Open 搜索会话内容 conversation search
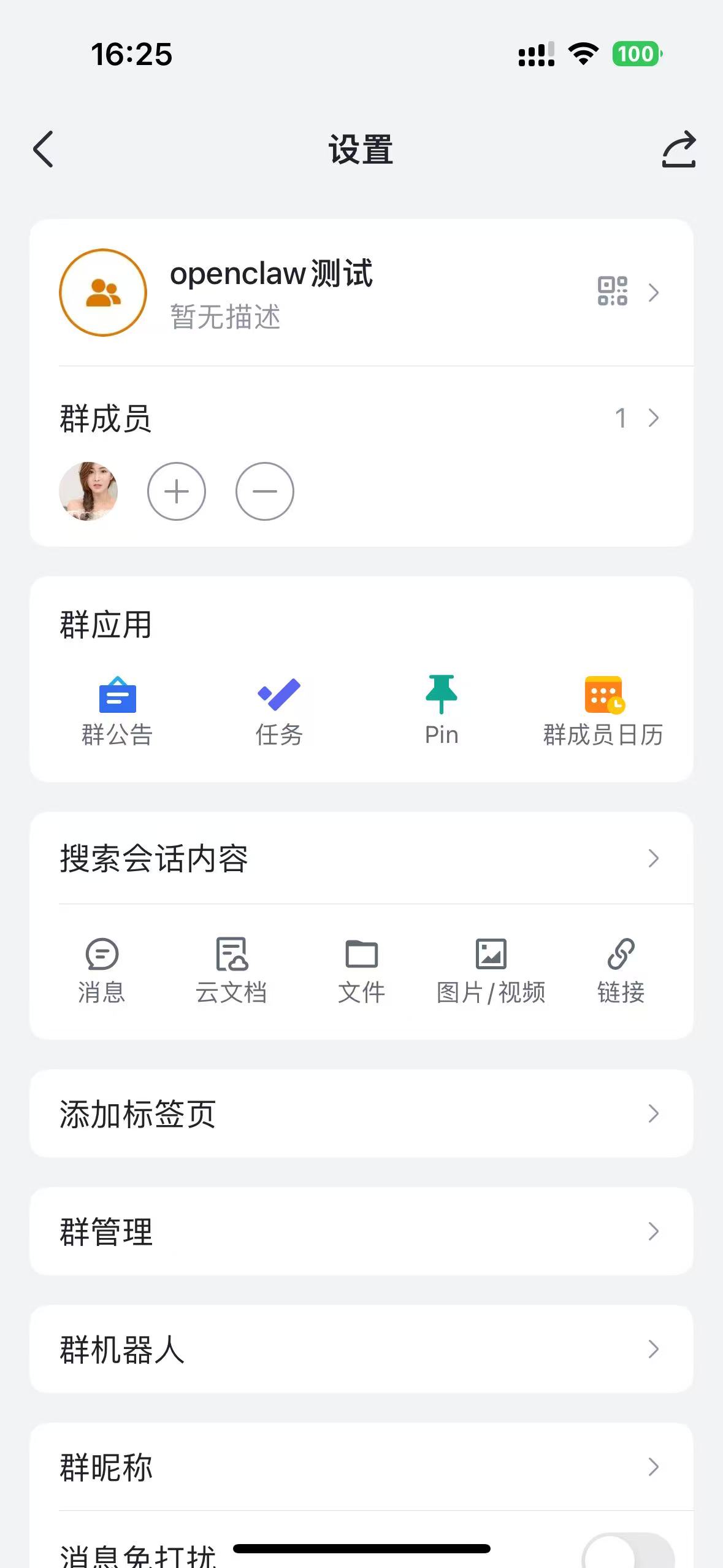 (x=362, y=859)
